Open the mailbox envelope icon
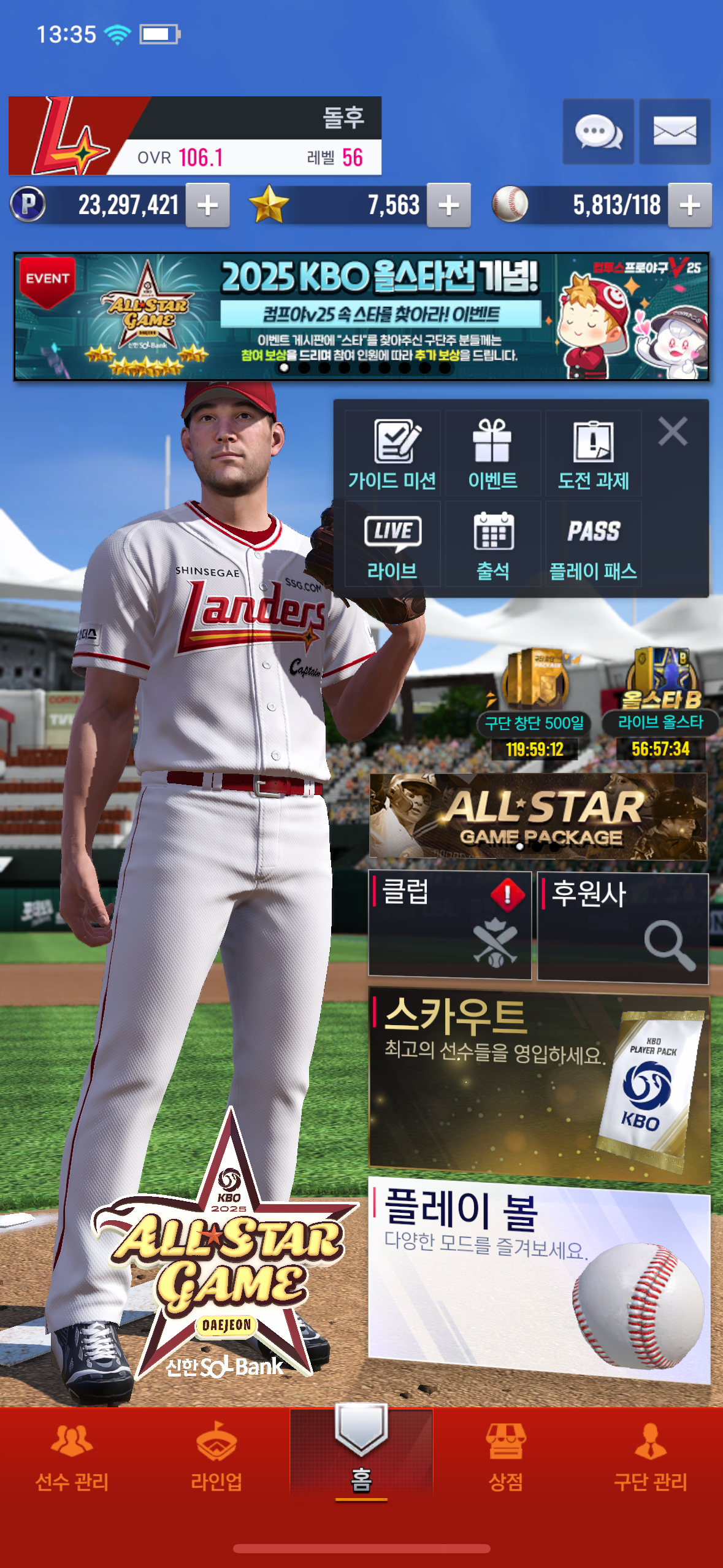This screenshot has width=723, height=1568. (675, 131)
